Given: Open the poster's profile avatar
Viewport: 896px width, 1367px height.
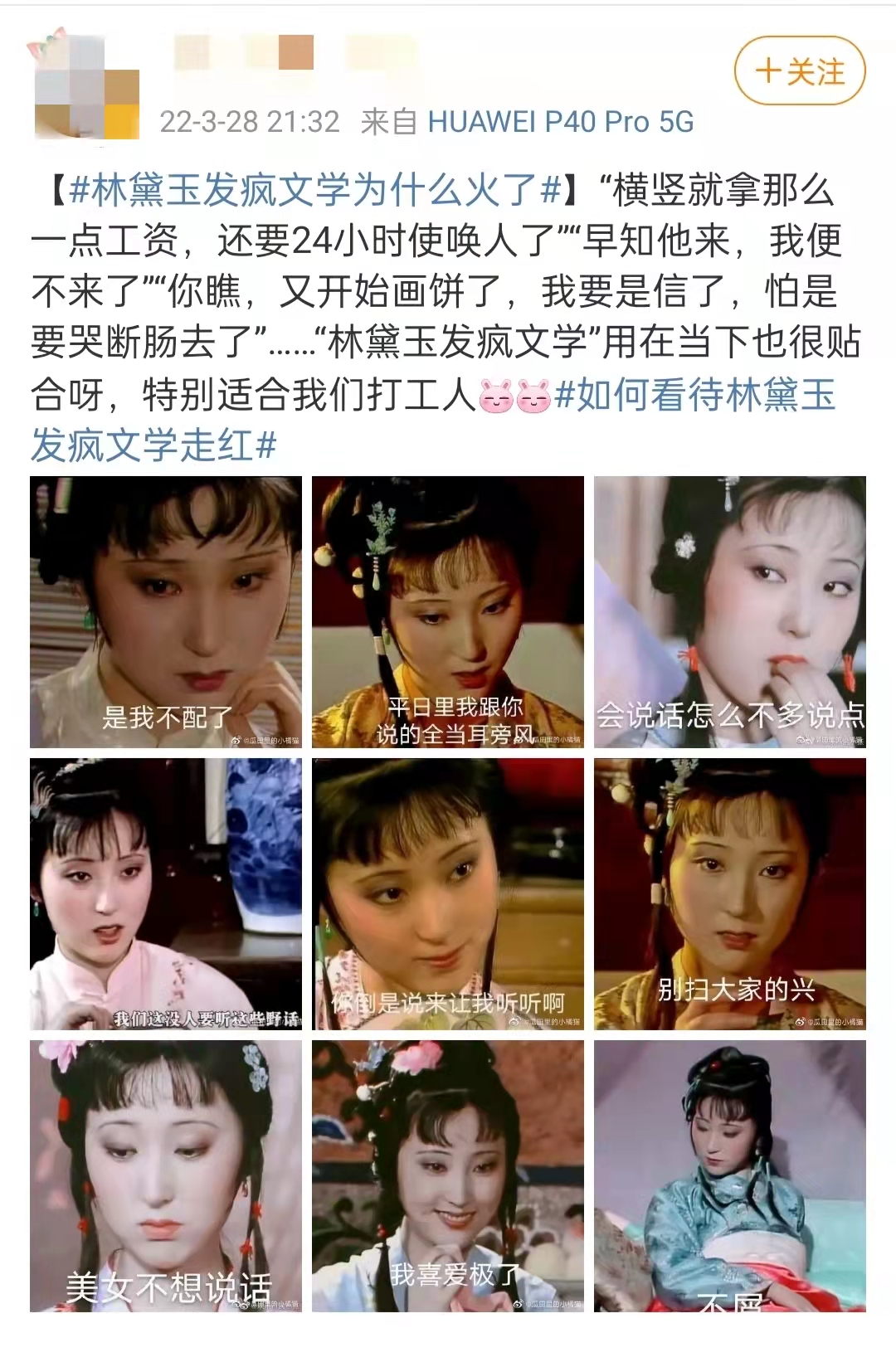Looking at the screenshot, I should (x=85, y=87).
